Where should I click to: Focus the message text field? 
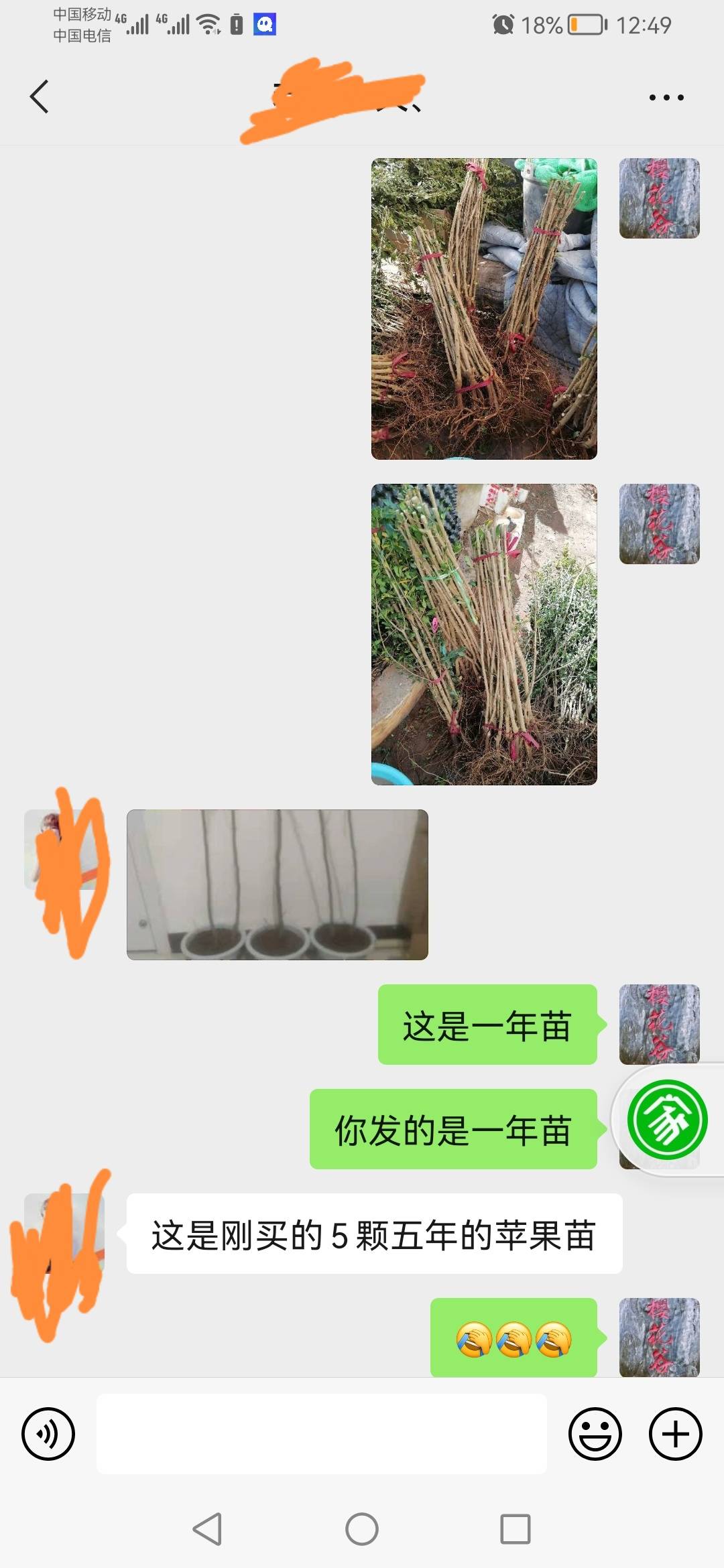click(322, 1434)
